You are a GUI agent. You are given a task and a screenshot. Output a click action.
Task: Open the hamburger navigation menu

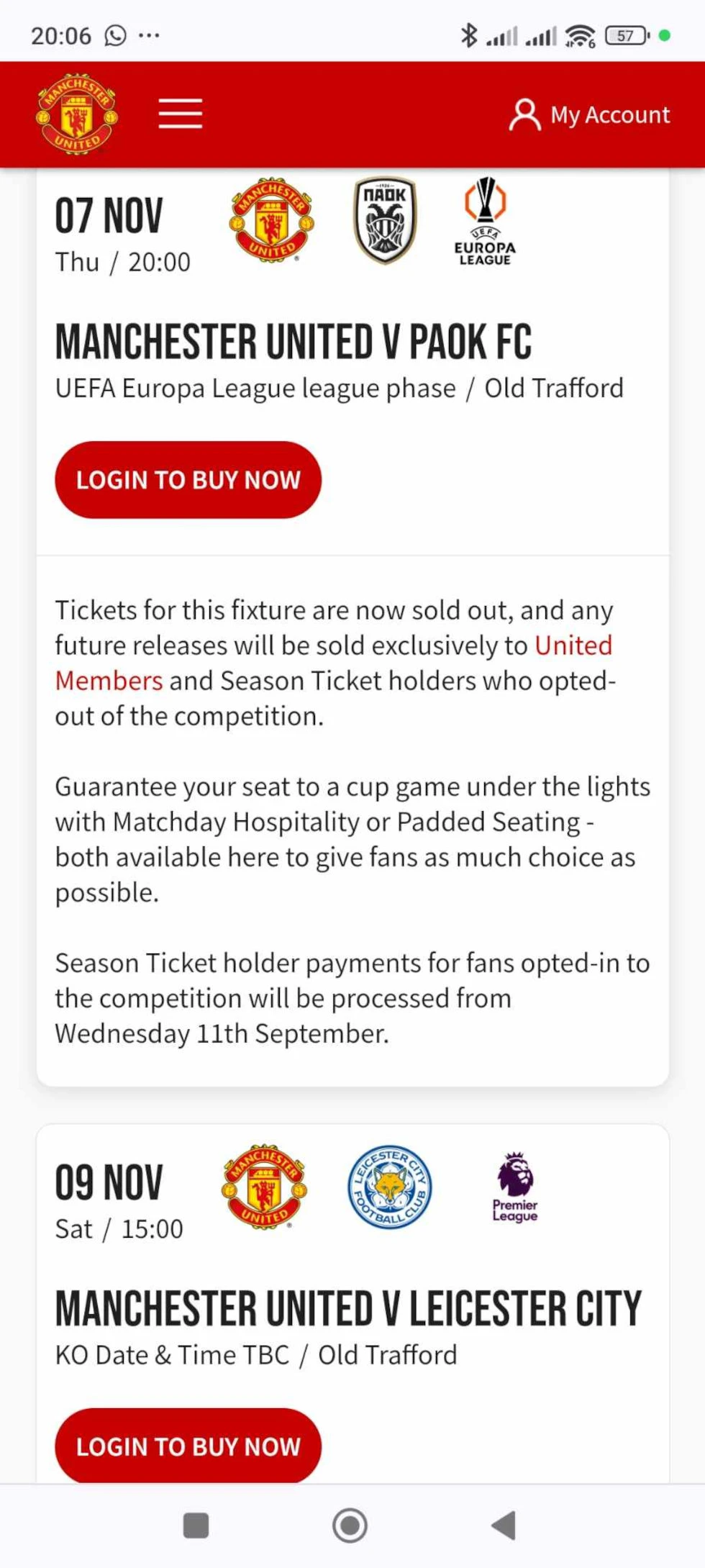tap(180, 114)
